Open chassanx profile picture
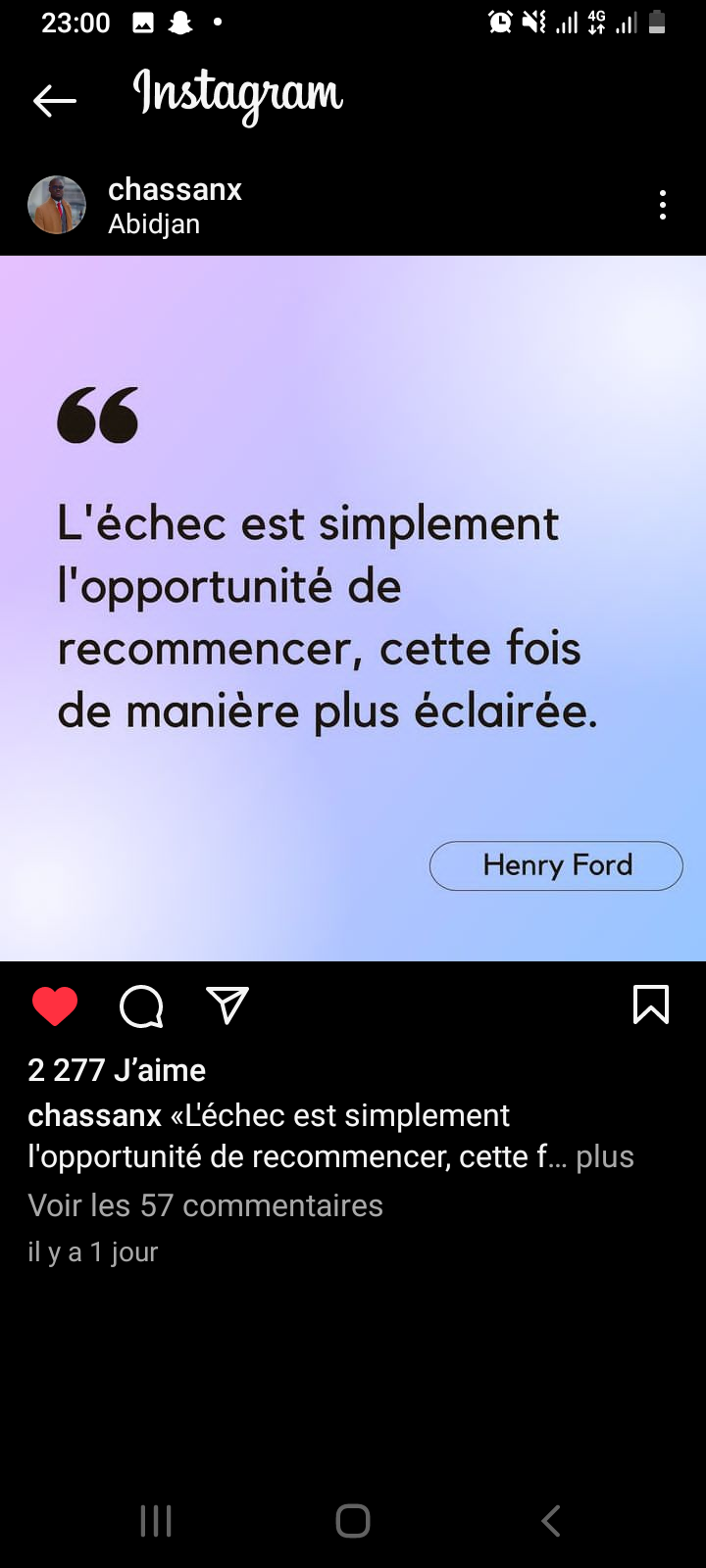Image resolution: width=706 pixels, height=1568 pixels. (x=57, y=206)
